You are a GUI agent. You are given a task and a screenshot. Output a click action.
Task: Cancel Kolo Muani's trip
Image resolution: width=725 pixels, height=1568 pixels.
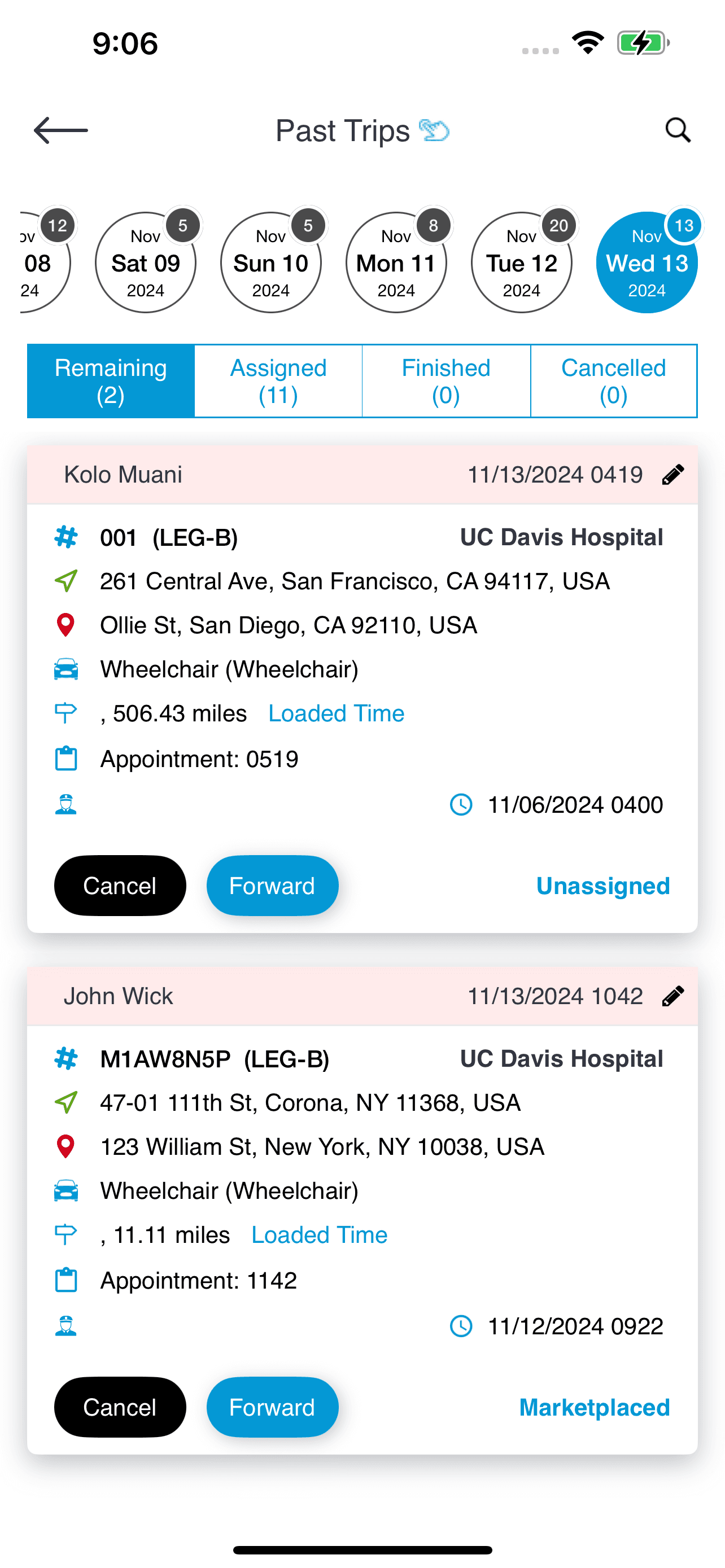120,886
